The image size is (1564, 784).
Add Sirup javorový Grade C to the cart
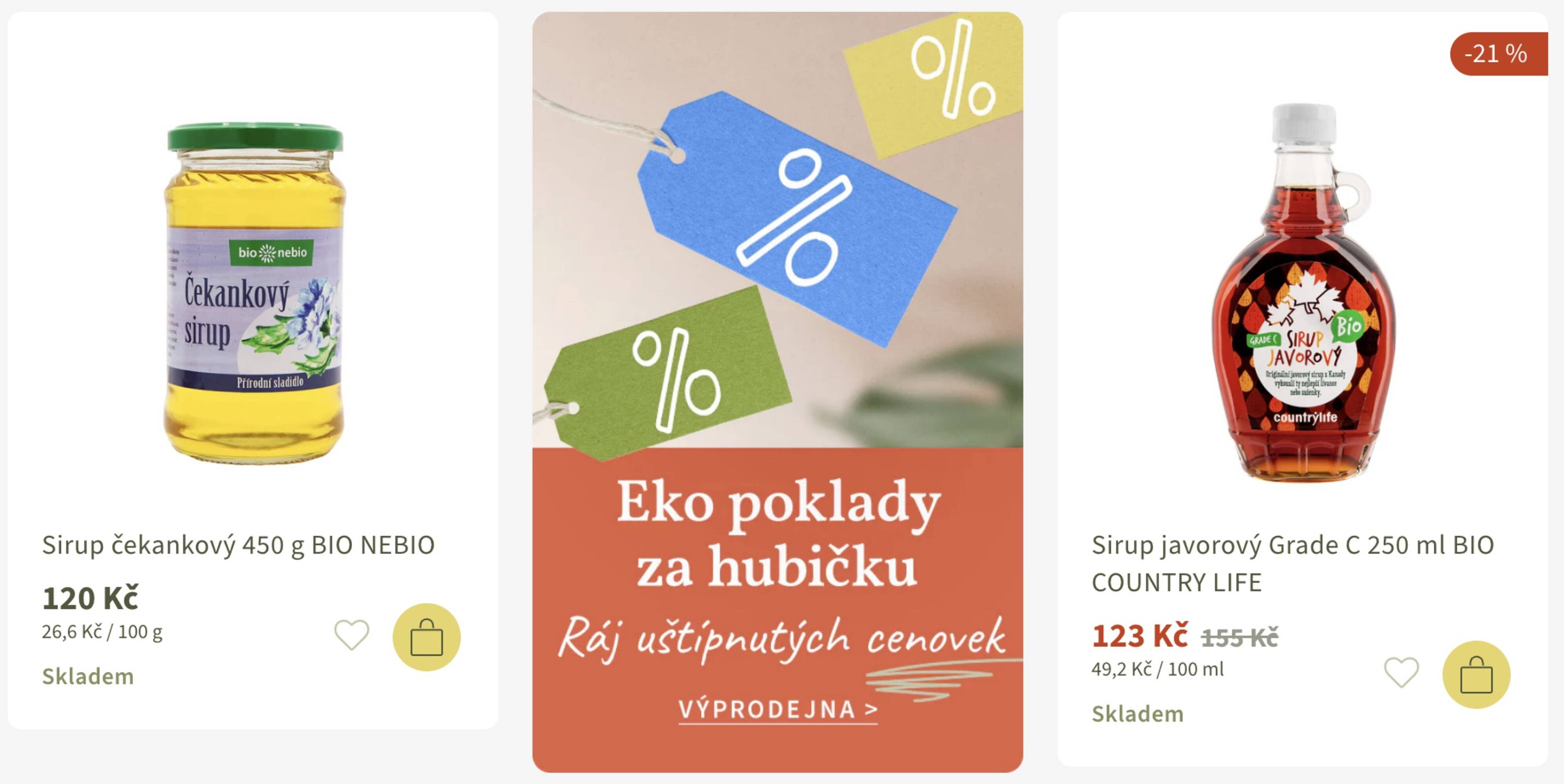click(1476, 675)
